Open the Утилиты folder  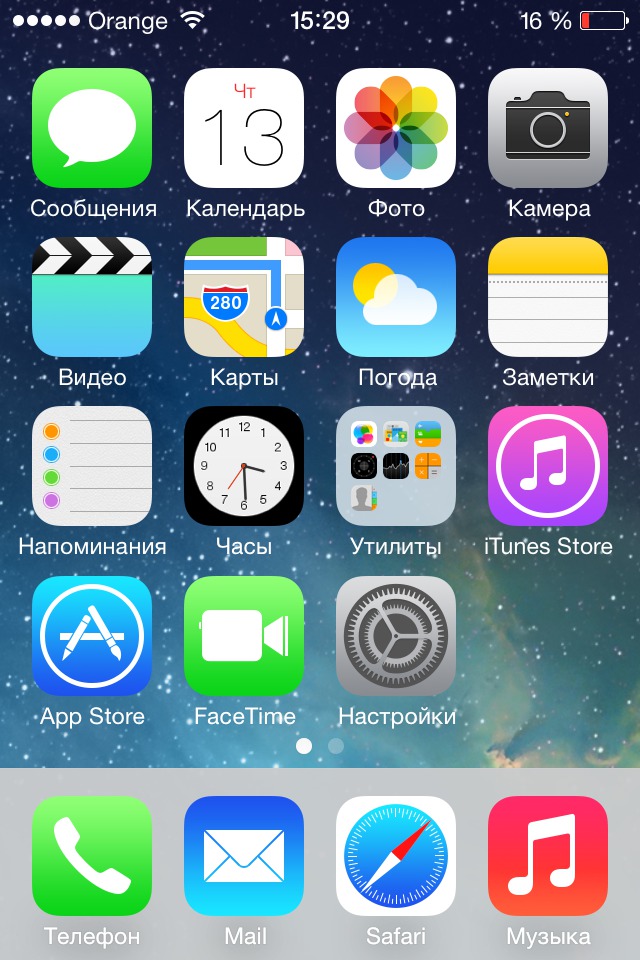[x=396, y=466]
